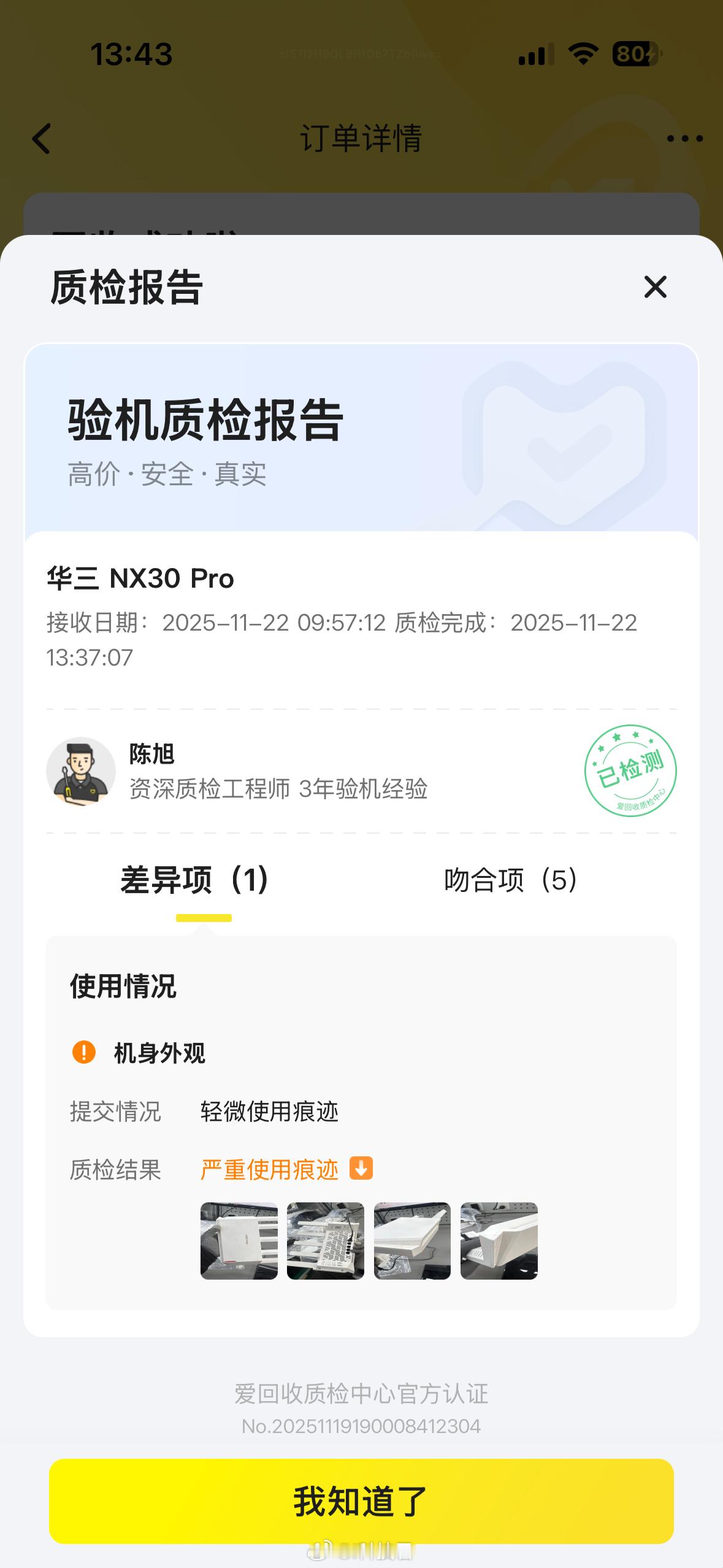Image resolution: width=723 pixels, height=1568 pixels.
Task: Switch to the 吻合项（5）tab
Action: [510, 880]
